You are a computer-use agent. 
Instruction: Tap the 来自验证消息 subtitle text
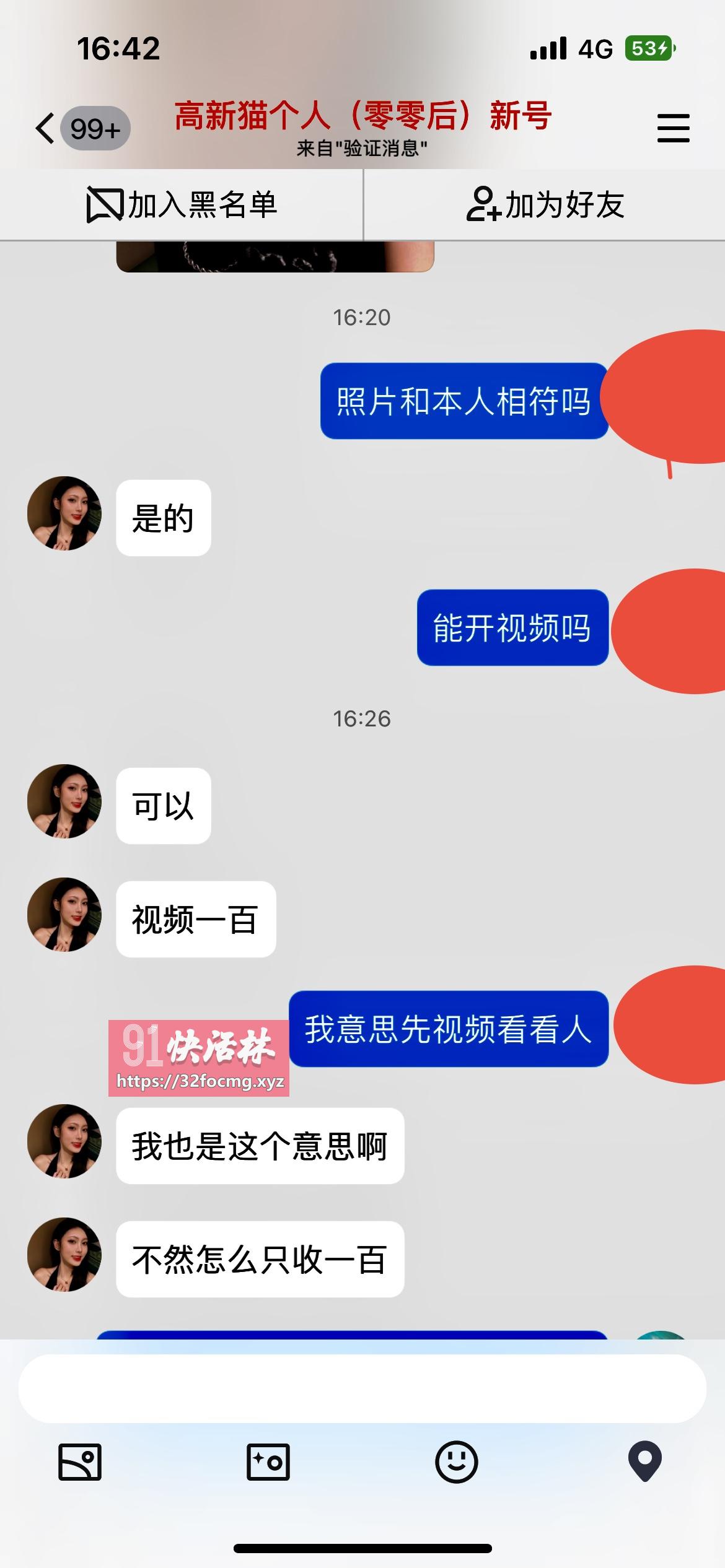coord(362,147)
